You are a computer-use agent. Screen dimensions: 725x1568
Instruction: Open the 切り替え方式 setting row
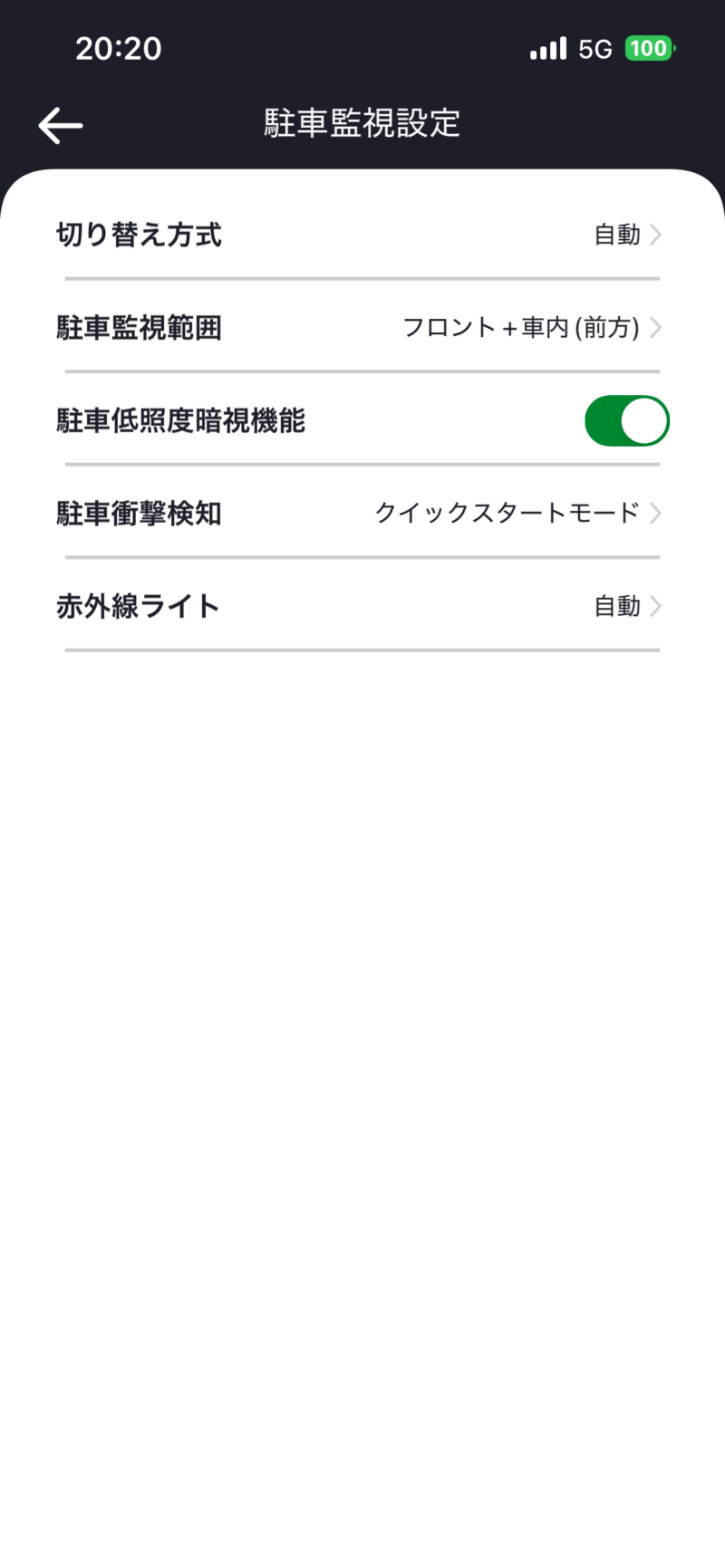coord(361,235)
